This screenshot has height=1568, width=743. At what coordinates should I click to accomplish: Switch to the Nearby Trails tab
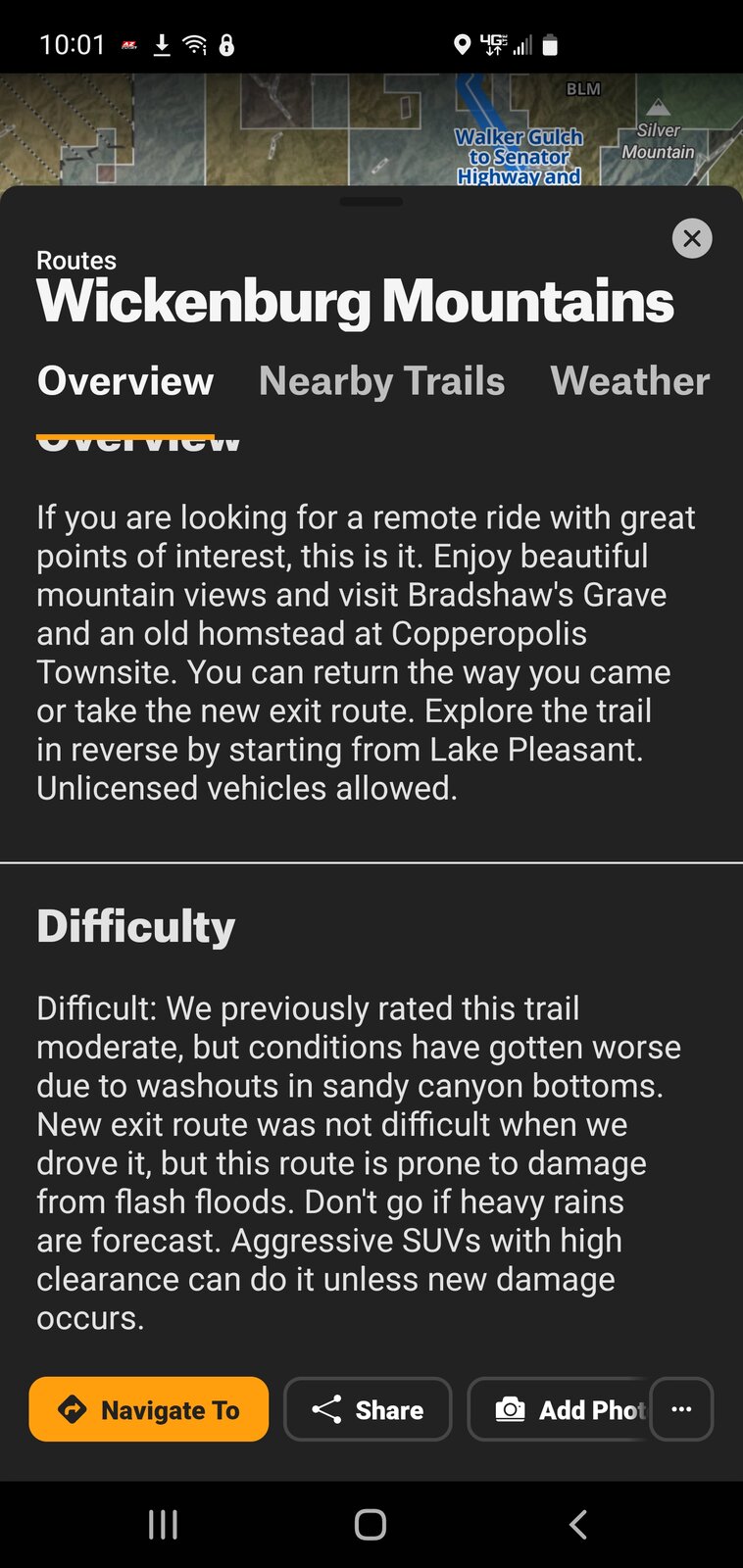coord(381,381)
